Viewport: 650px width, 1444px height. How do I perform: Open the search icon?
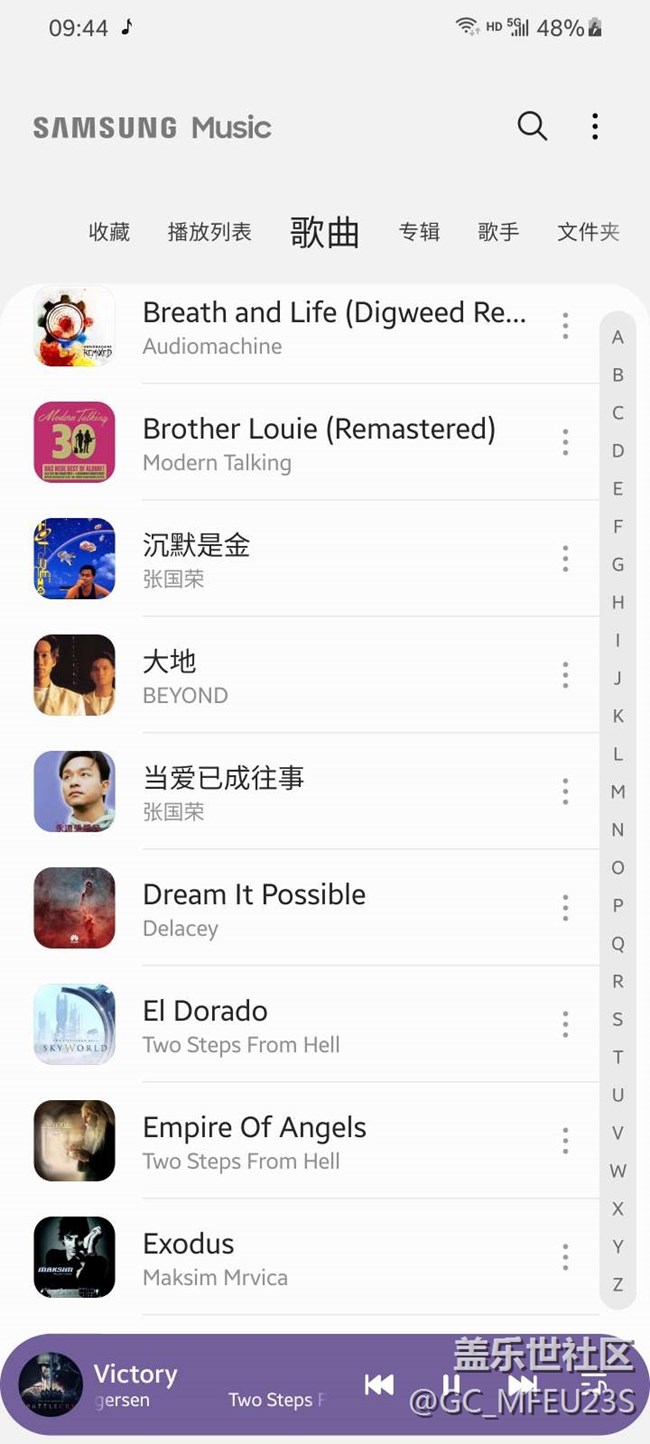(x=532, y=126)
